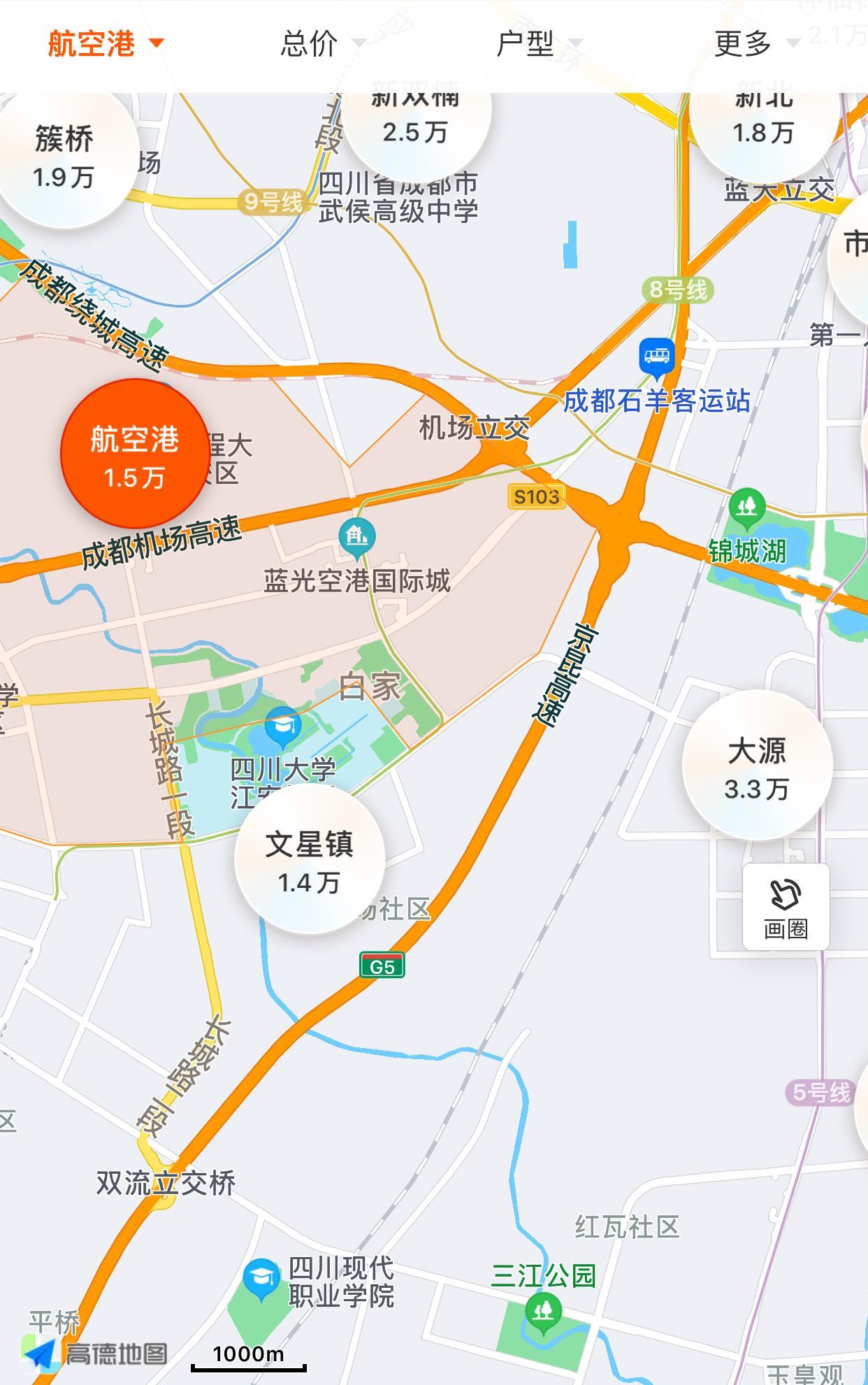Open the 航空港 area dropdown
The width and height of the screenshot is (868, 1385).
(x=105, y=43)
